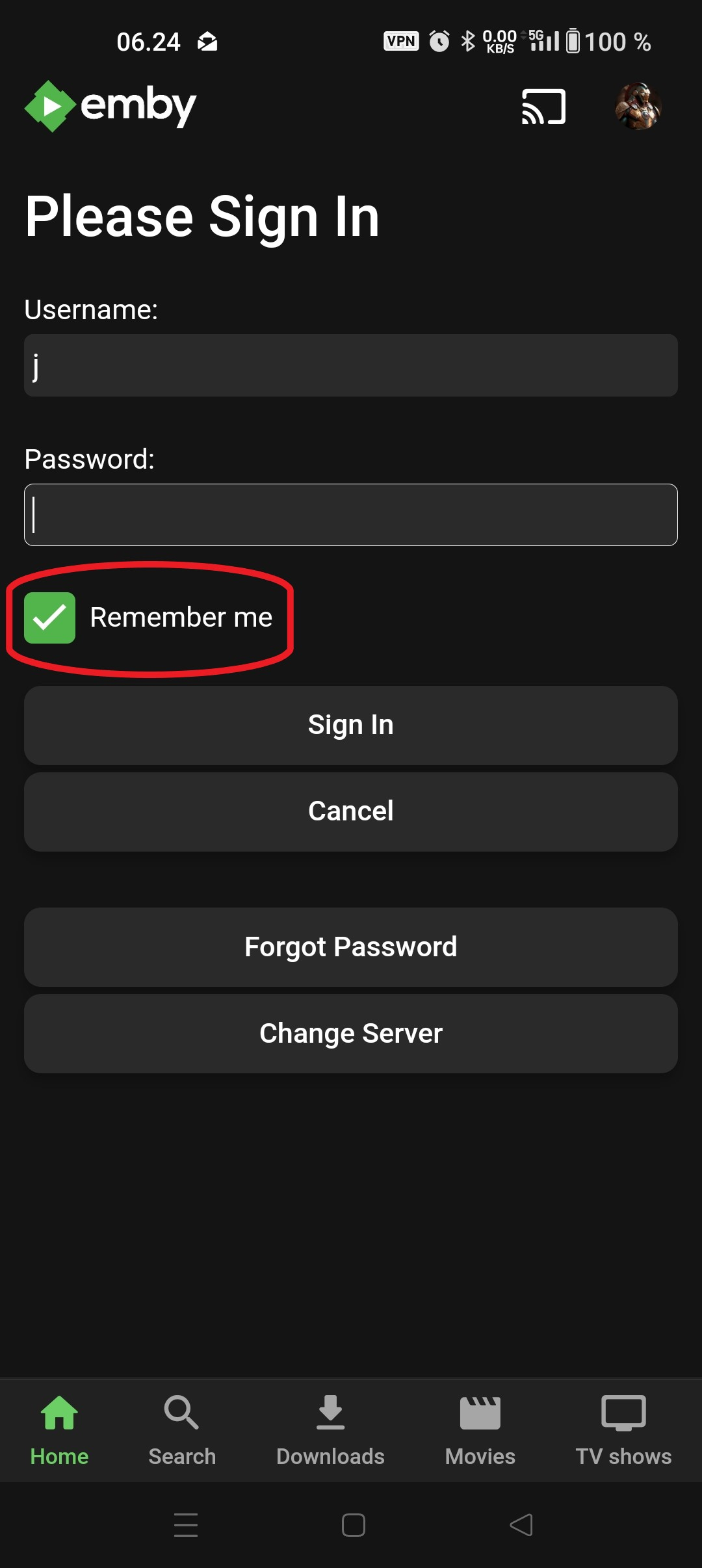Cancel the sign in

click(x=351, y=811)
